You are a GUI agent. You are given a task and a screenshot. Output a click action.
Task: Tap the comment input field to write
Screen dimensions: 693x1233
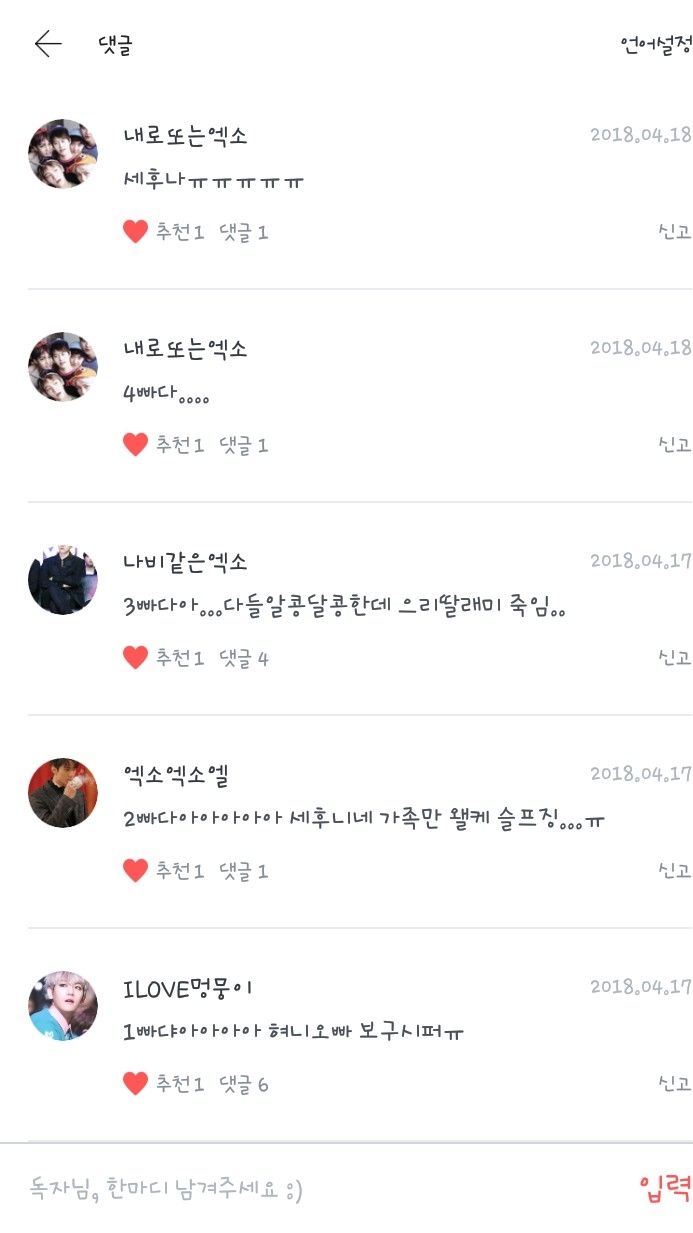pos(300,1189)
